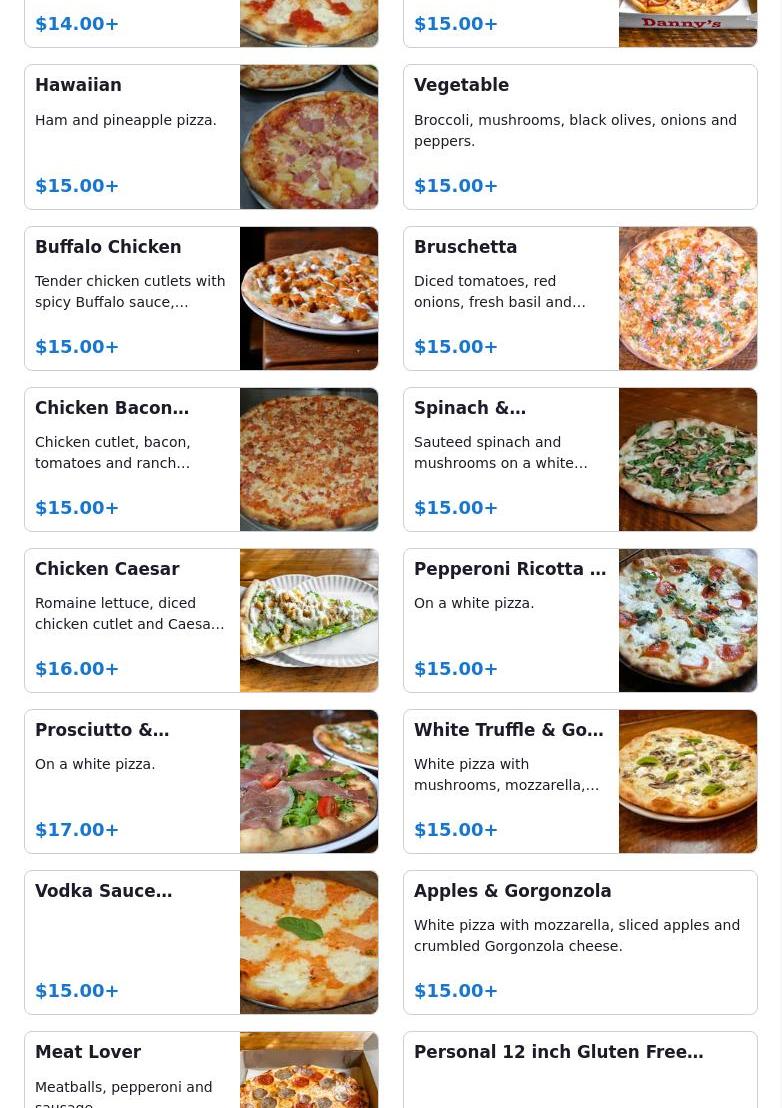View the White Truffle pizza item
This screenshot has height=1108, width=782.
point(580,781)
